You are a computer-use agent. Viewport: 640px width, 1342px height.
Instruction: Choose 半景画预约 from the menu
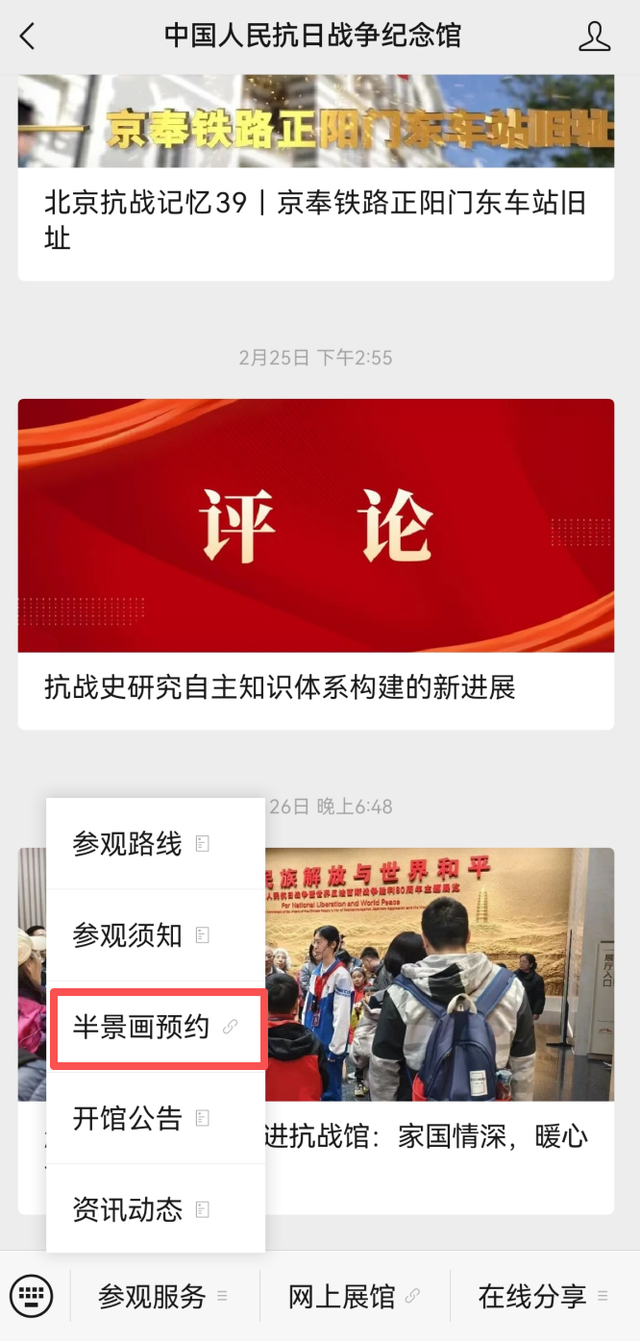click(157, 1027)
